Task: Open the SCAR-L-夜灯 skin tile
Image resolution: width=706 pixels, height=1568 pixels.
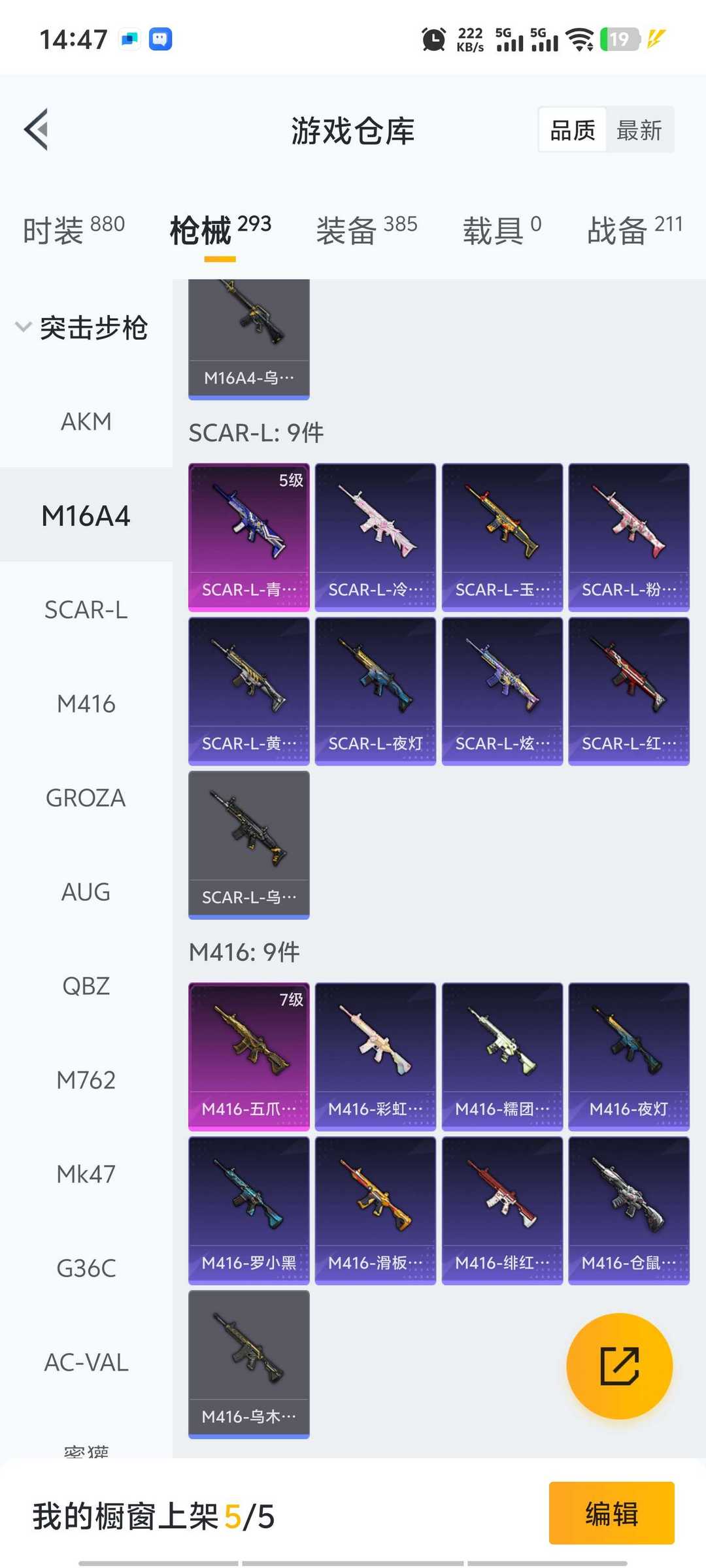Action: coord(375,691)
